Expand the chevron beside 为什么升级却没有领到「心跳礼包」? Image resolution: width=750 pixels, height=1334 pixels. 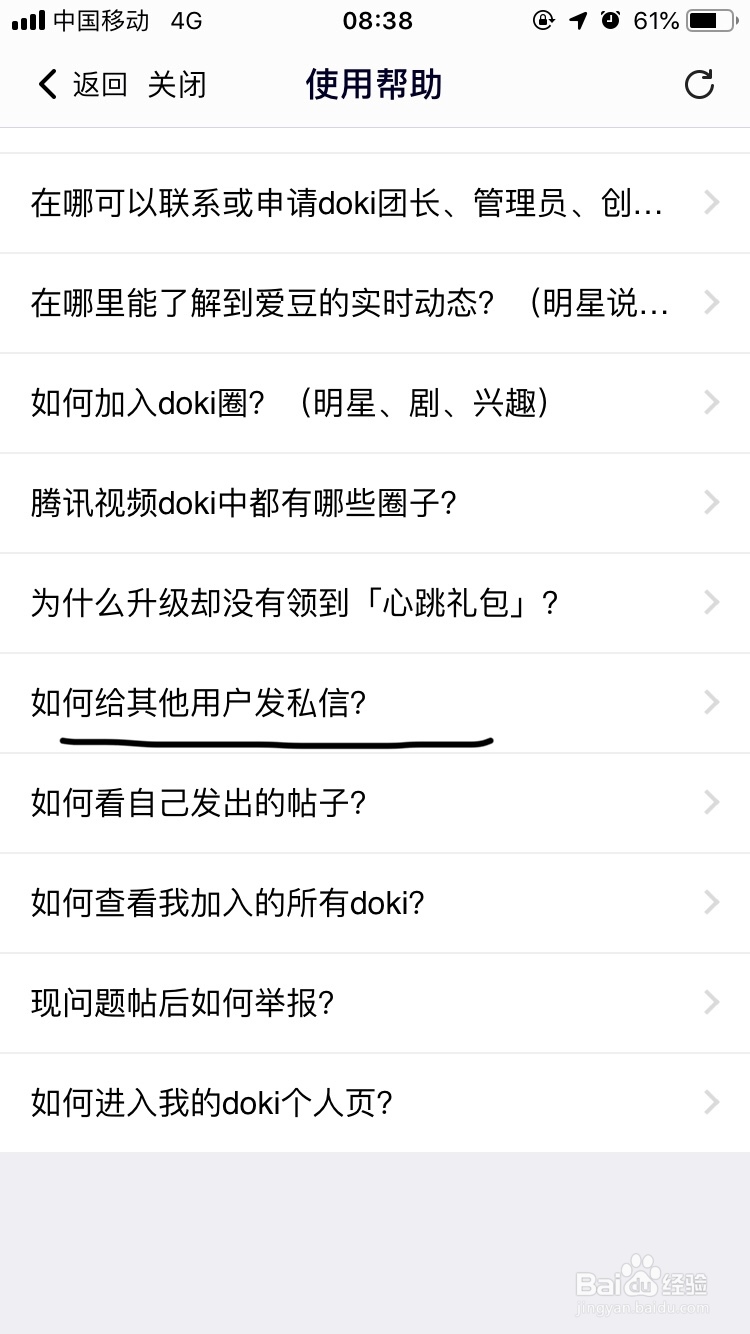coord(711,602)
